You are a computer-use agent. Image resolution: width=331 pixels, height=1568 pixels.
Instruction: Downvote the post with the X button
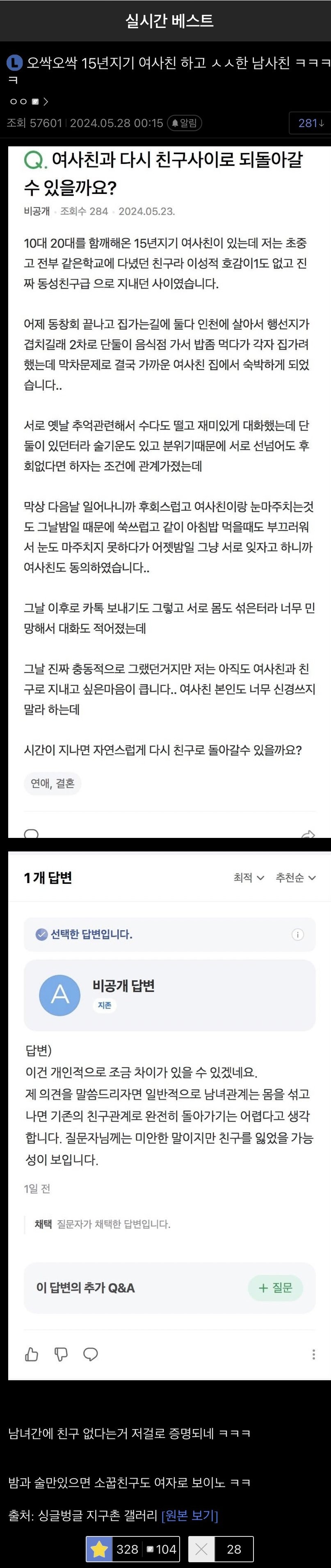(x=202, y=1548)
